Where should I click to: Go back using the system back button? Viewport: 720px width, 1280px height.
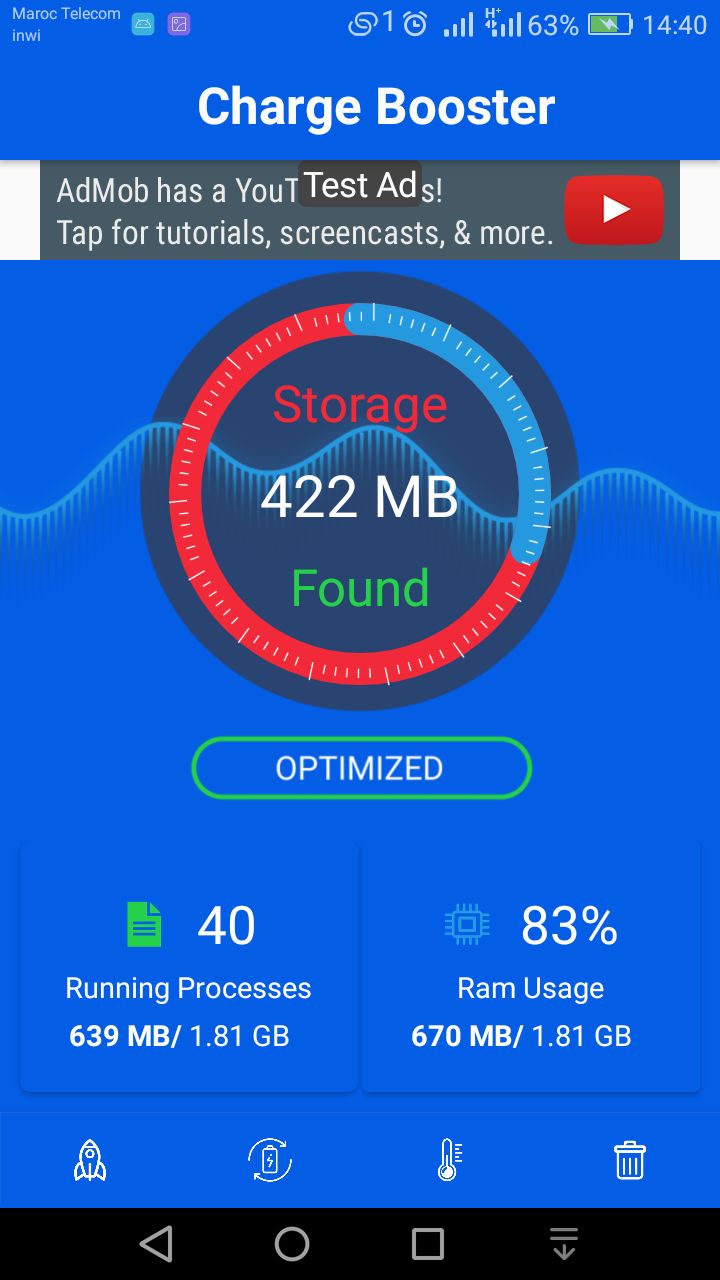[x=156, y=1244]
